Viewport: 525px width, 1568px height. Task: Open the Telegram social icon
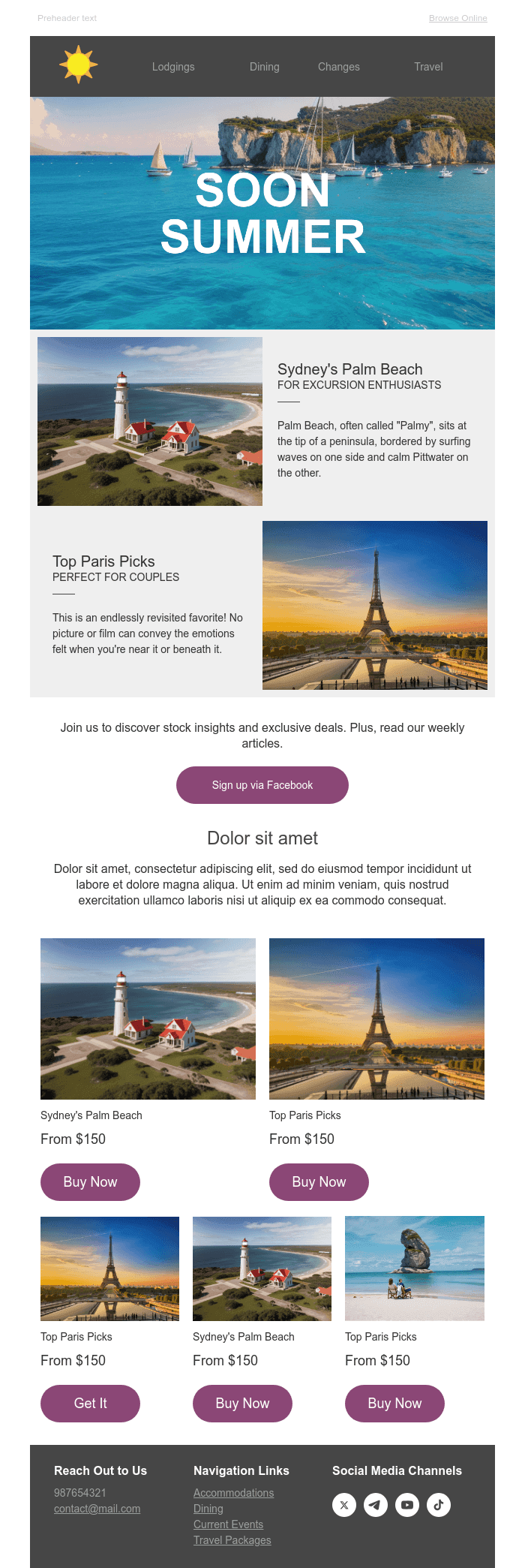(376, 1504)
